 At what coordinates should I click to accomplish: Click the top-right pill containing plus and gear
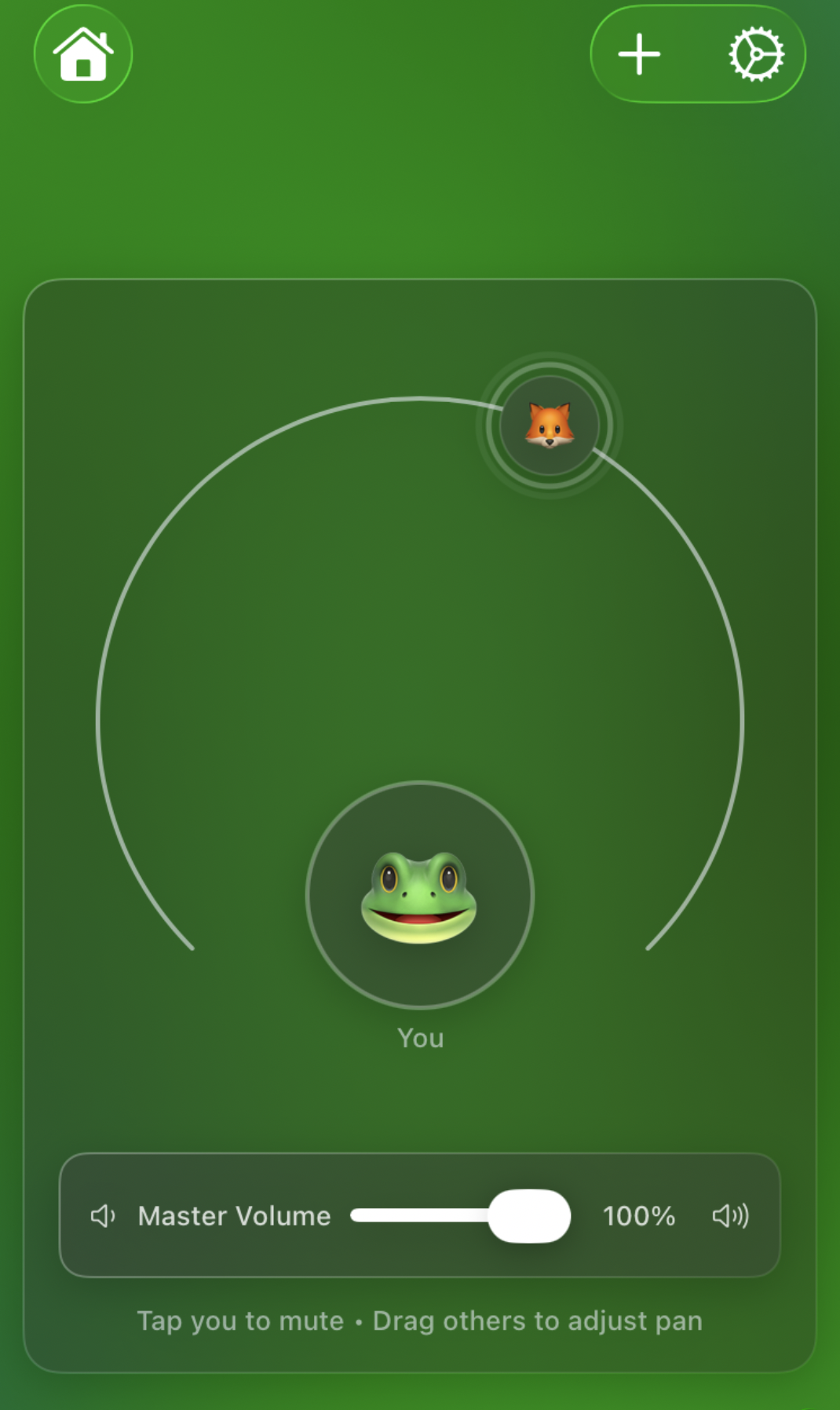[697, 55]
